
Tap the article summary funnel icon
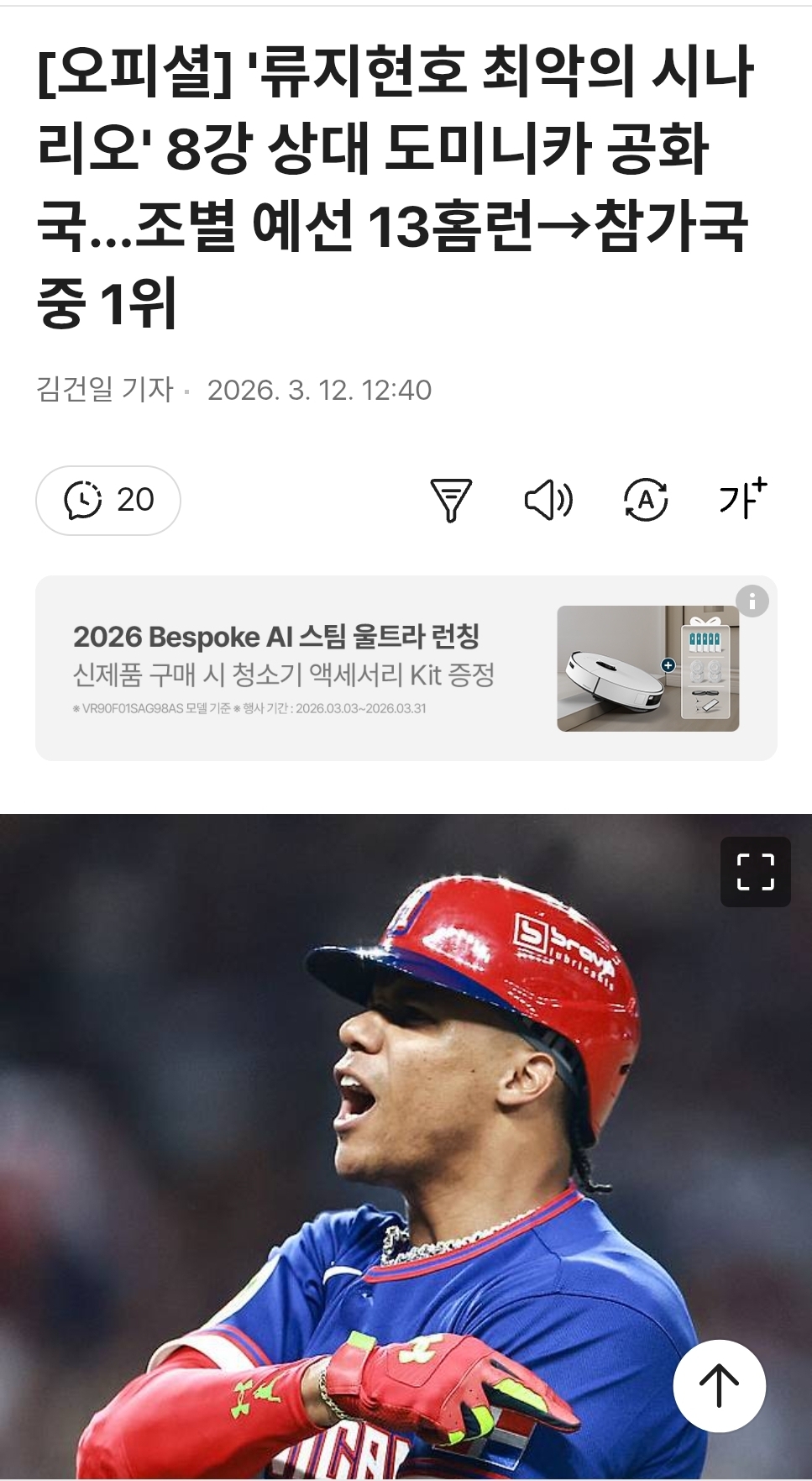coord(451,501)
